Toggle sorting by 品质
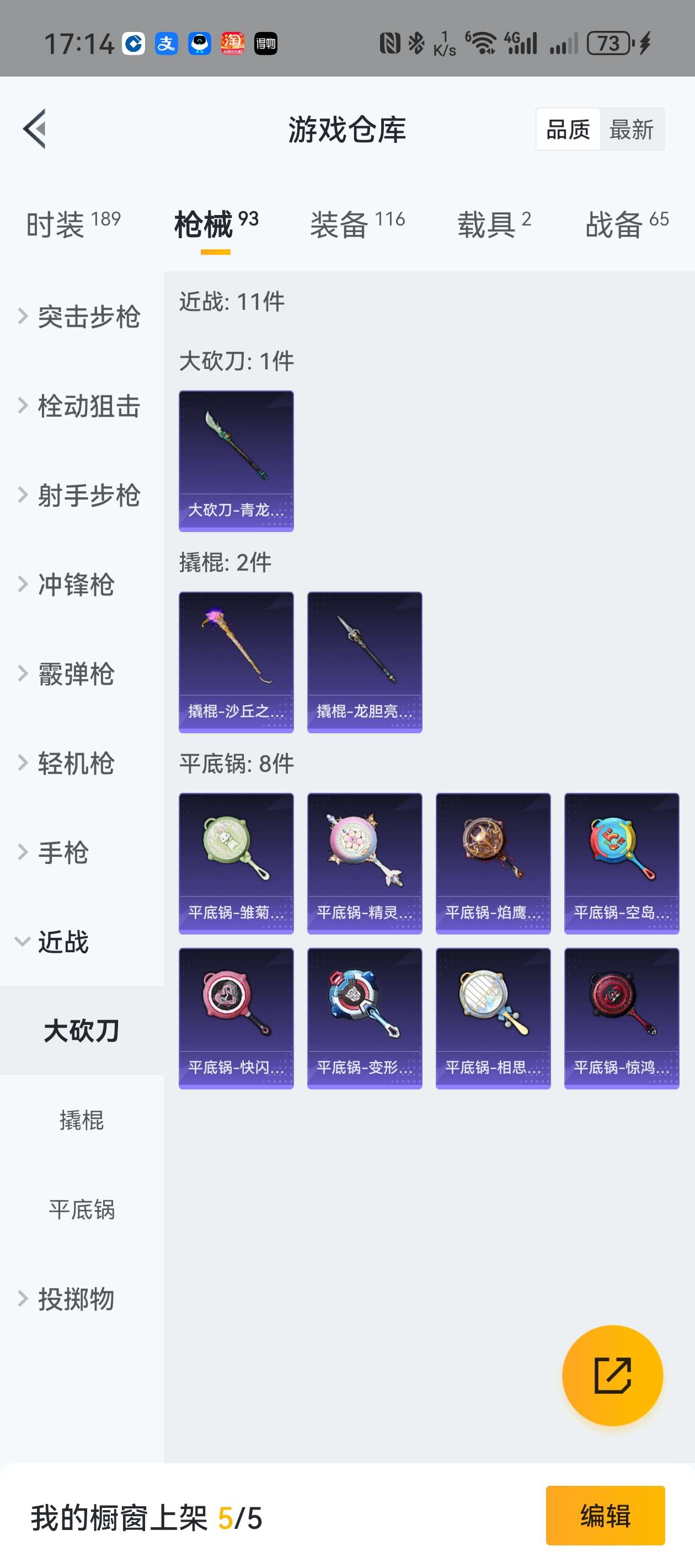Image resolution: width=695 pixels, height=1568 pixels. pos(568,129)
